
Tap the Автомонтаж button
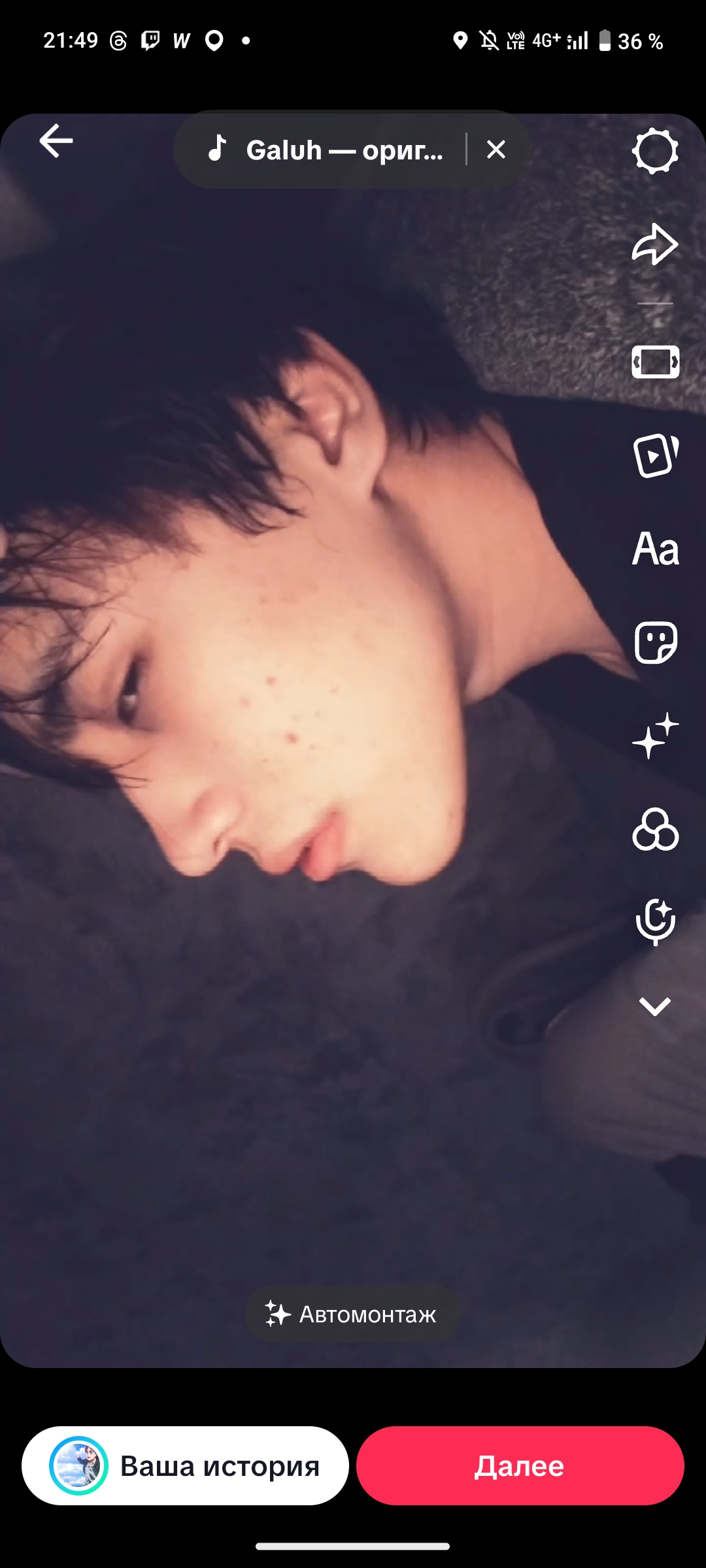pos(352,1314)
